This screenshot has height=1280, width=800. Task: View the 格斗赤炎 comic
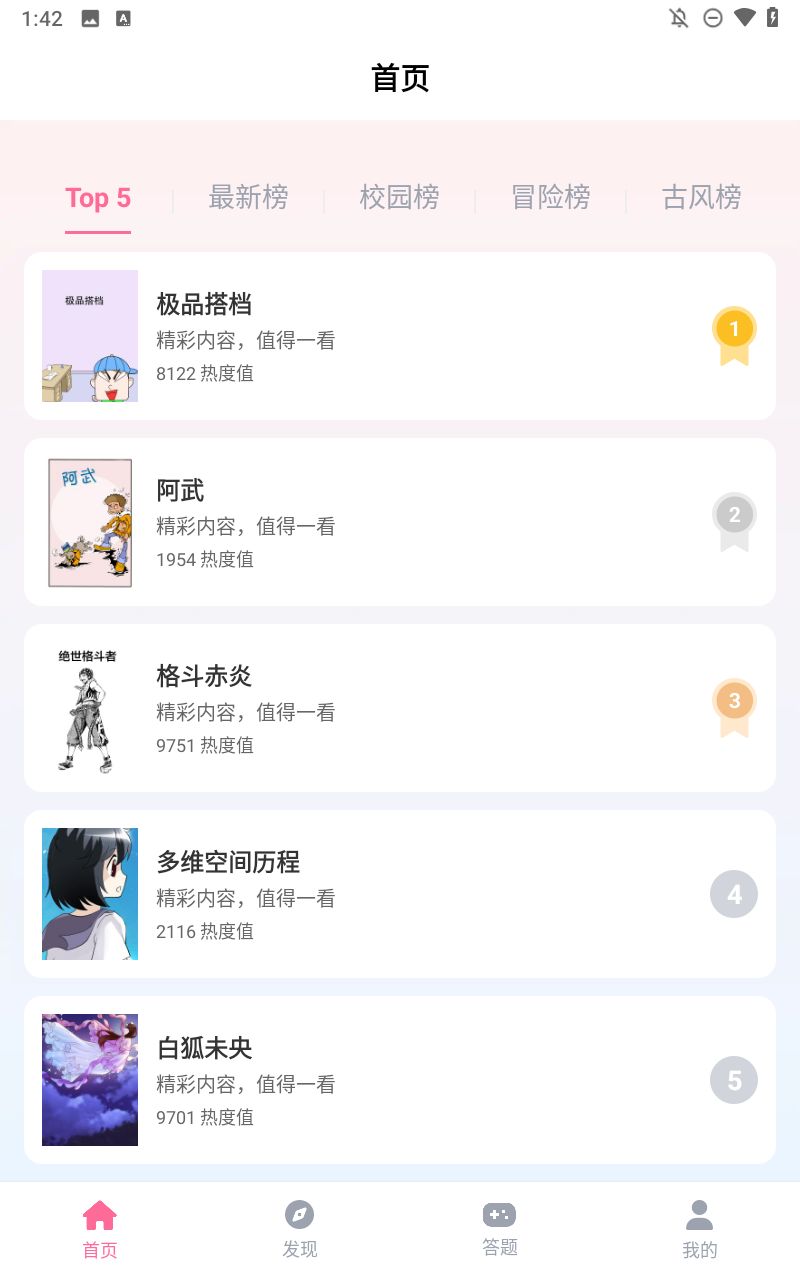[x=400, y=708]
